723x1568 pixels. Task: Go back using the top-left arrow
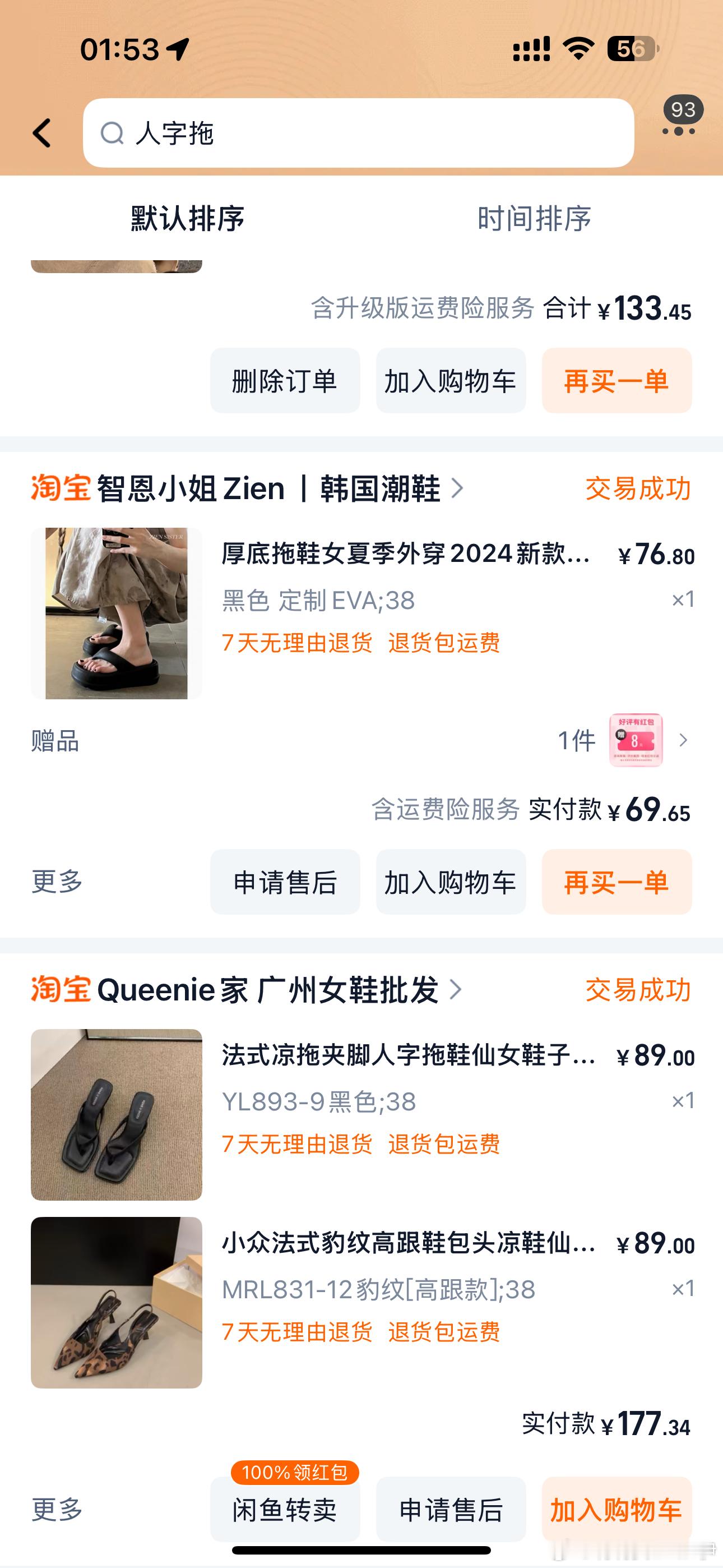pos(41,133)
